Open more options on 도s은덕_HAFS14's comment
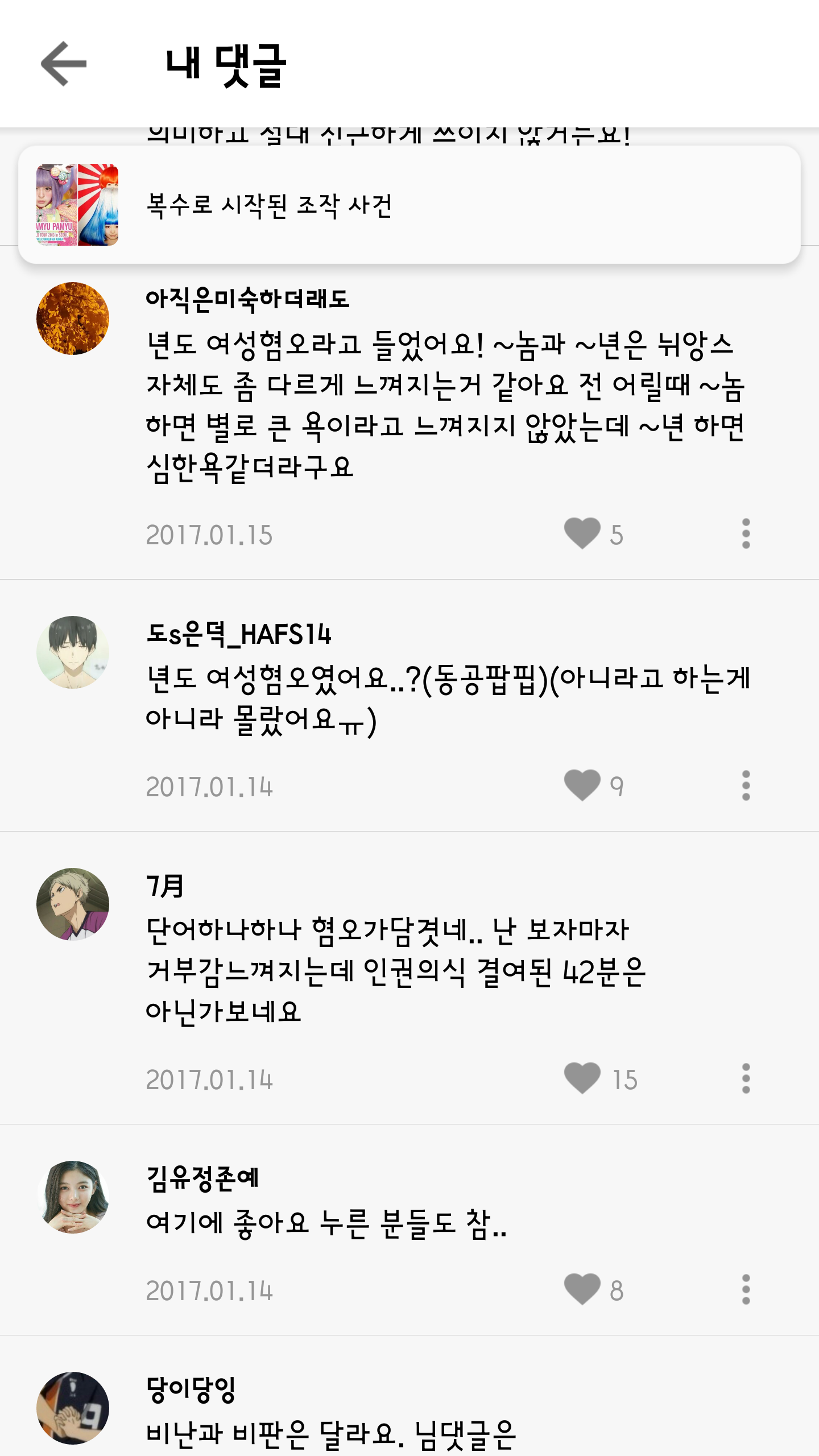Screen dimensions: 819x1456 click(x=746, y=785)
